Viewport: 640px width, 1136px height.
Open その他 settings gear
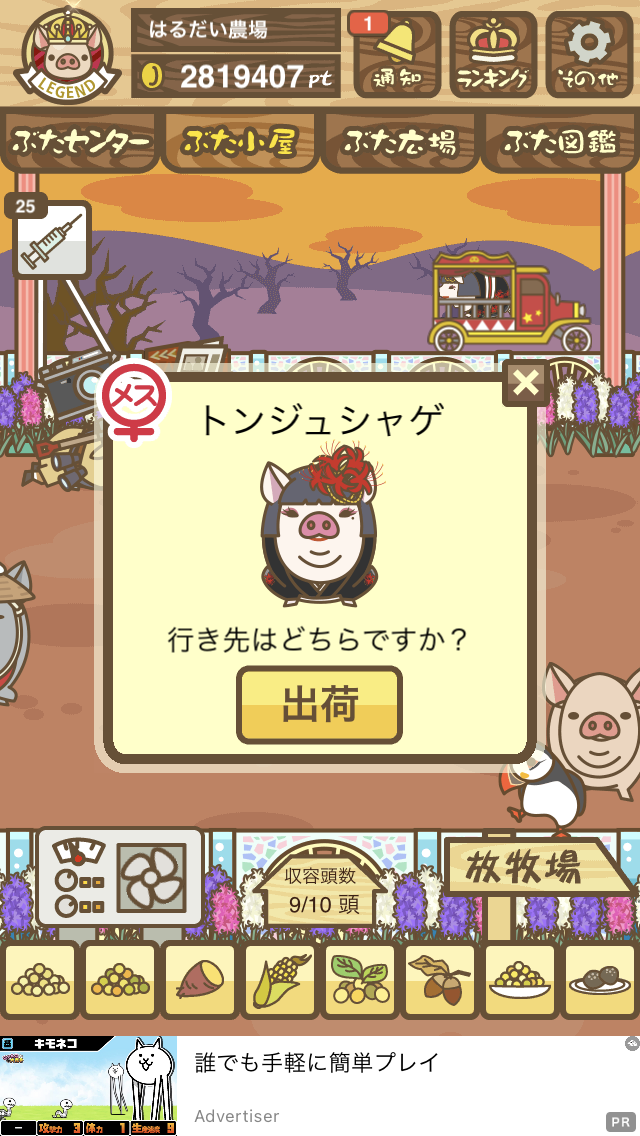(589, 54)
